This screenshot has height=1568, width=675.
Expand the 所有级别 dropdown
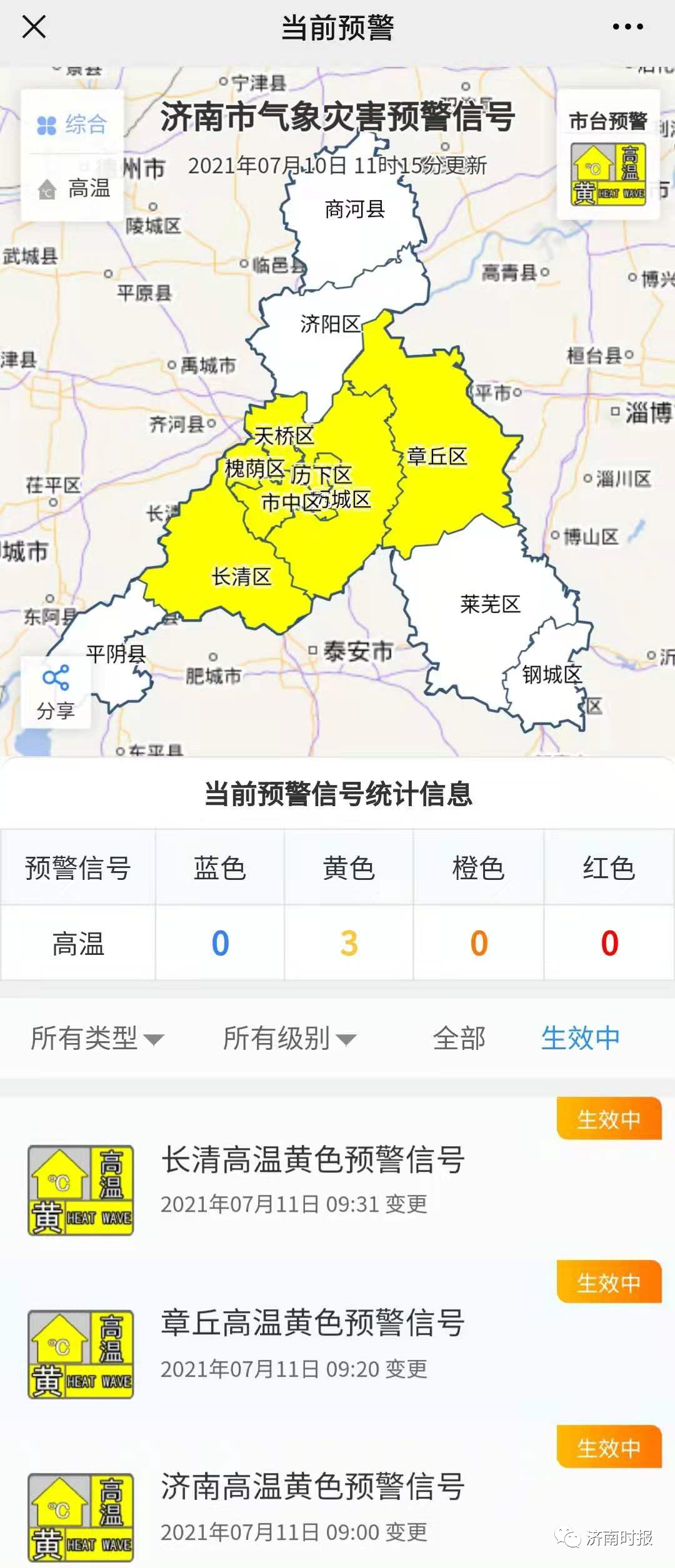pos(289,1038)
